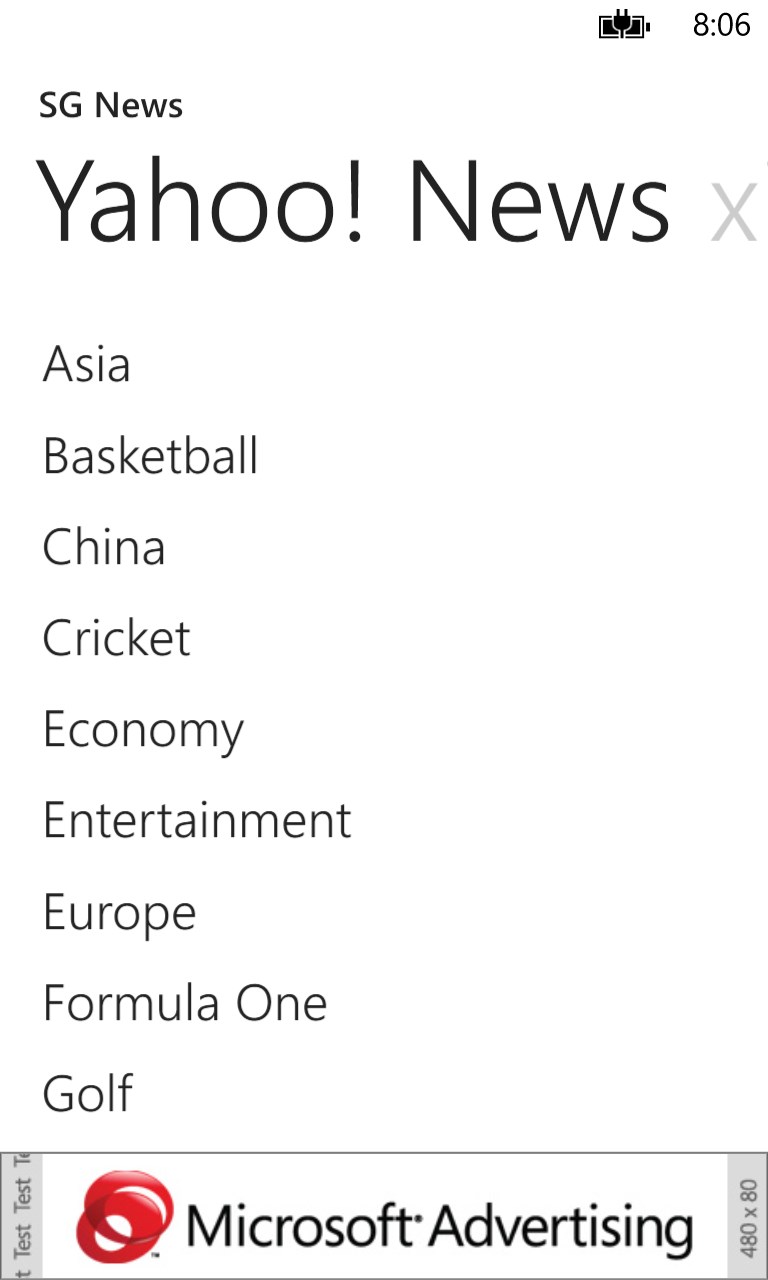Open Europe news
The width and height of the screenshot is (768, 1280).
(120, 913)
